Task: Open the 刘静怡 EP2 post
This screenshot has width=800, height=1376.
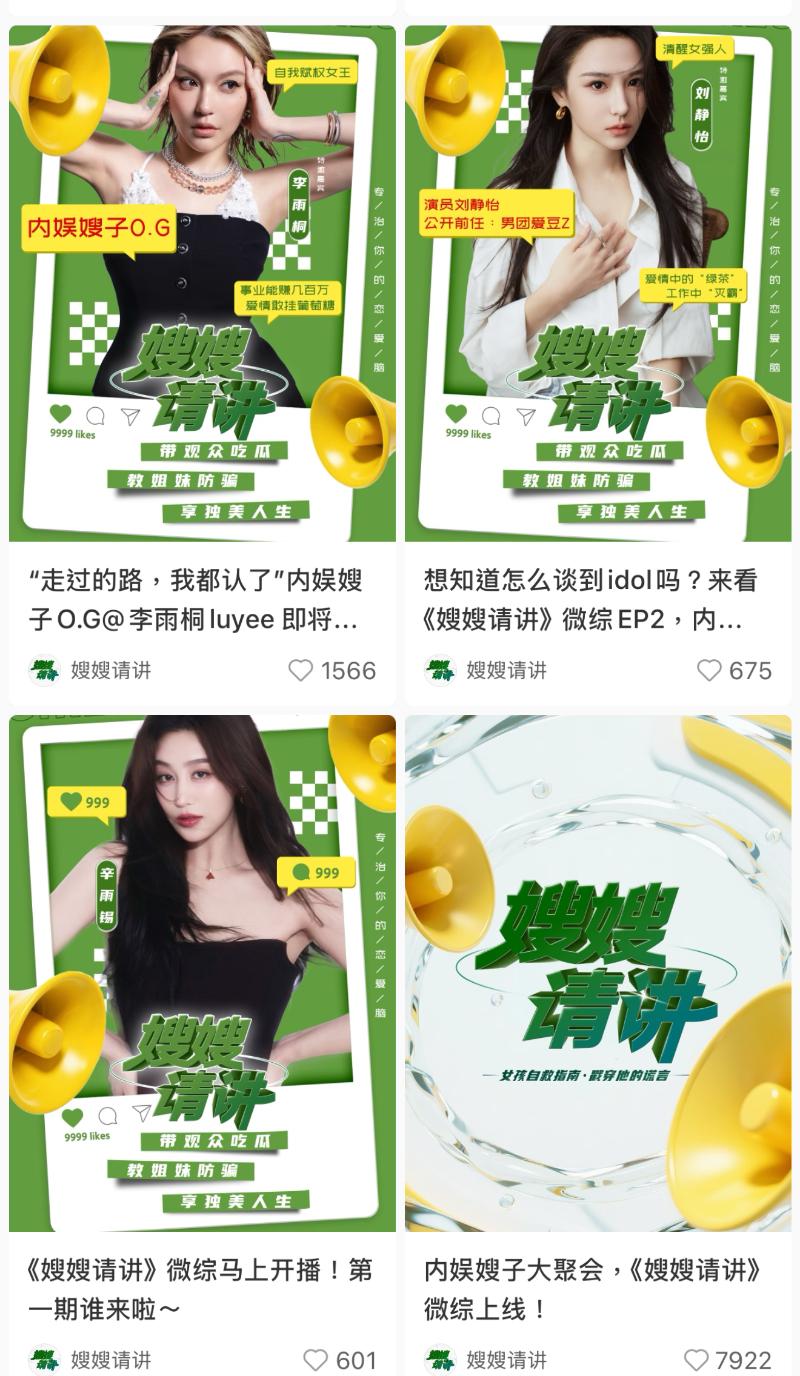Action: pyautogui.click(x=598, y=285)
